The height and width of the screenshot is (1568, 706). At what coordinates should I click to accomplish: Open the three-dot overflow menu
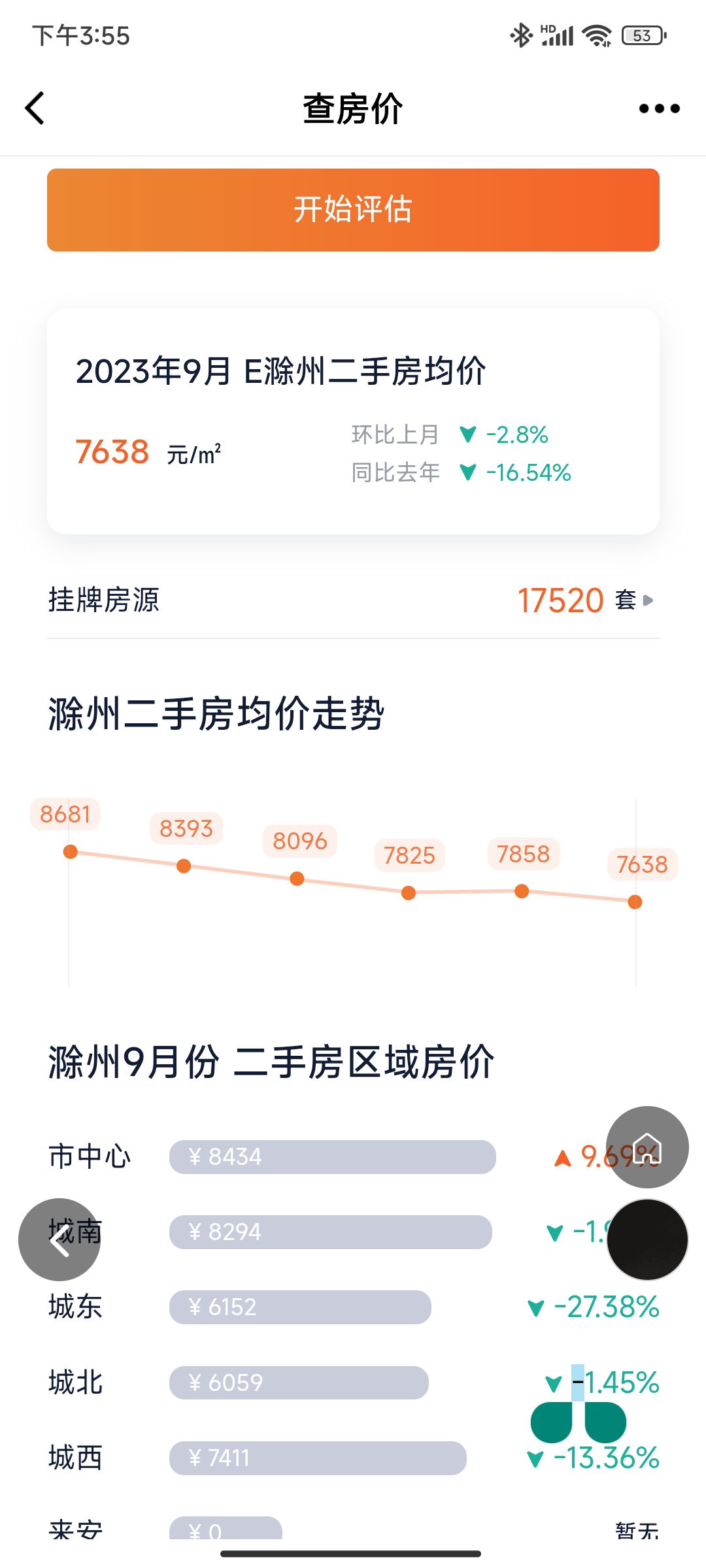click(659, 108)
